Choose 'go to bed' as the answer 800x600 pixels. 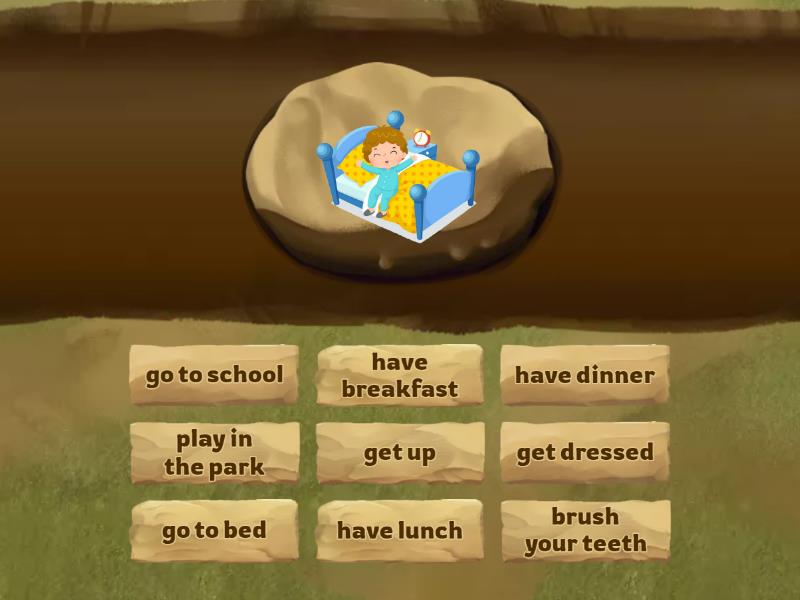pos(214,530)
